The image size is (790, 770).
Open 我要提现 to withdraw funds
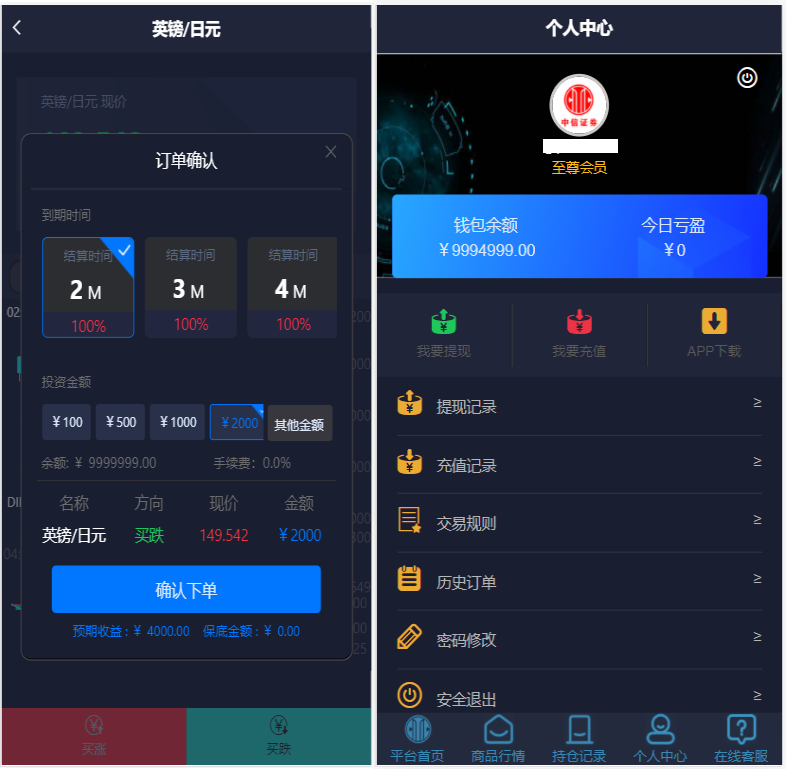(443, 334)
